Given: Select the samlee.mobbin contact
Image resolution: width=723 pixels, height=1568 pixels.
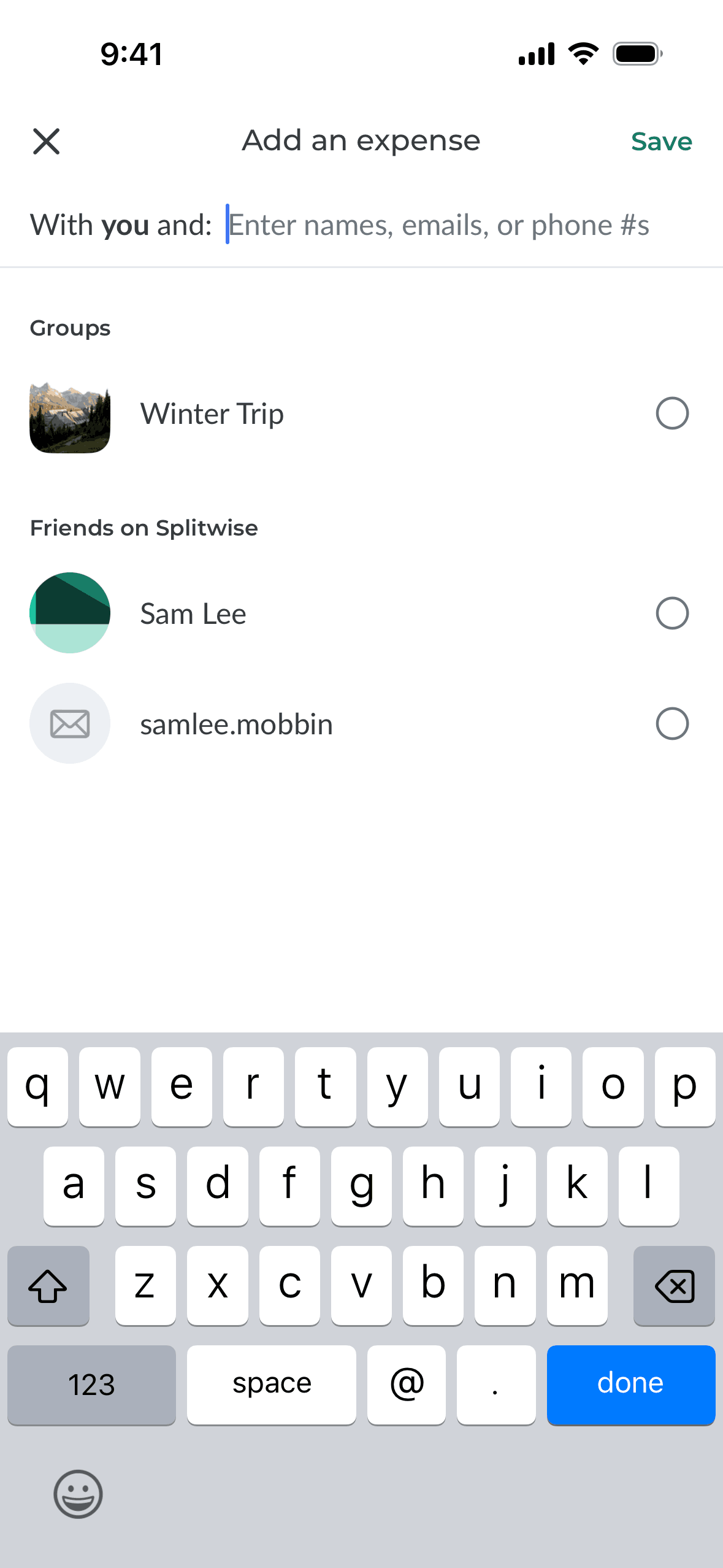Looking at the screenshot, I should pos(361,724).
